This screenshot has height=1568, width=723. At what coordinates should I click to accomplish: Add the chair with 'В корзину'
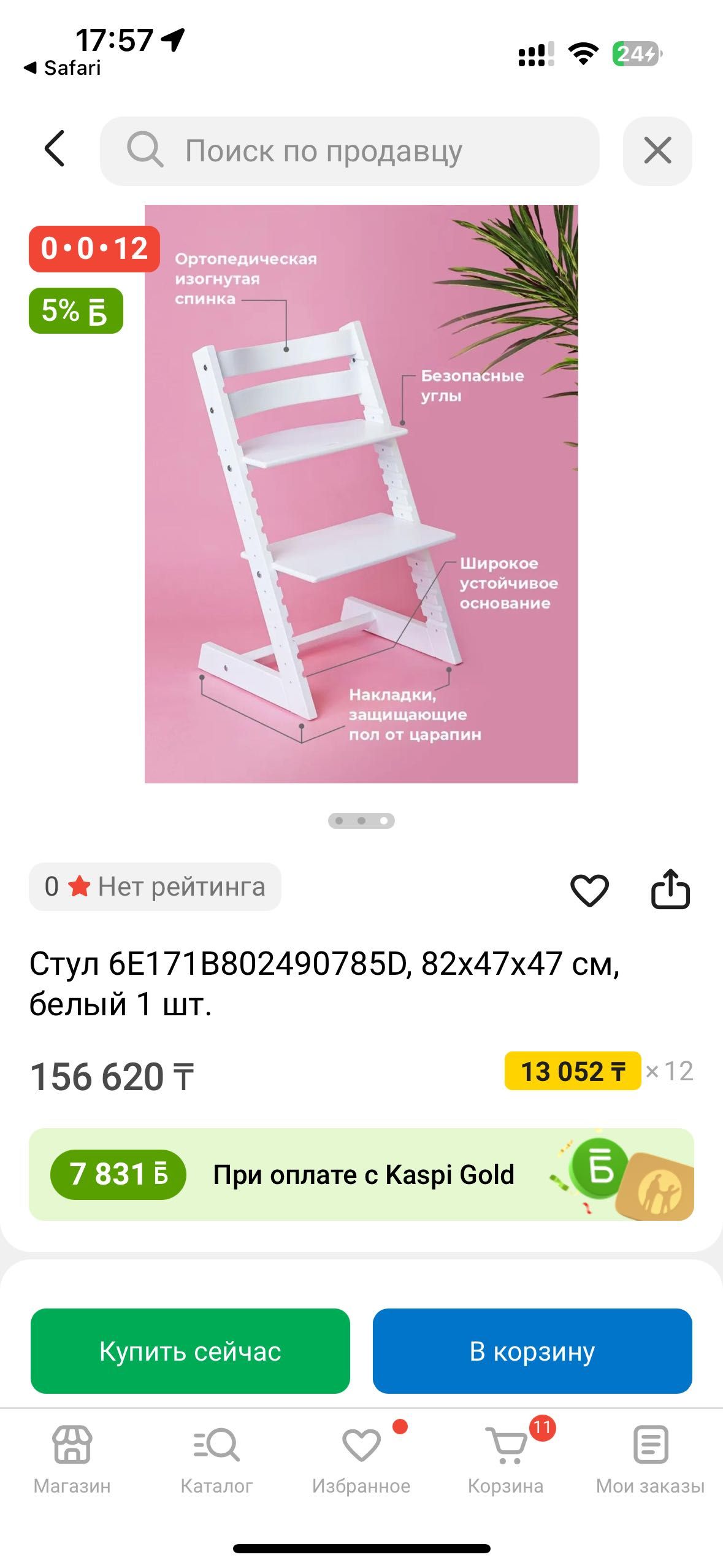[x=532, y=1351]
